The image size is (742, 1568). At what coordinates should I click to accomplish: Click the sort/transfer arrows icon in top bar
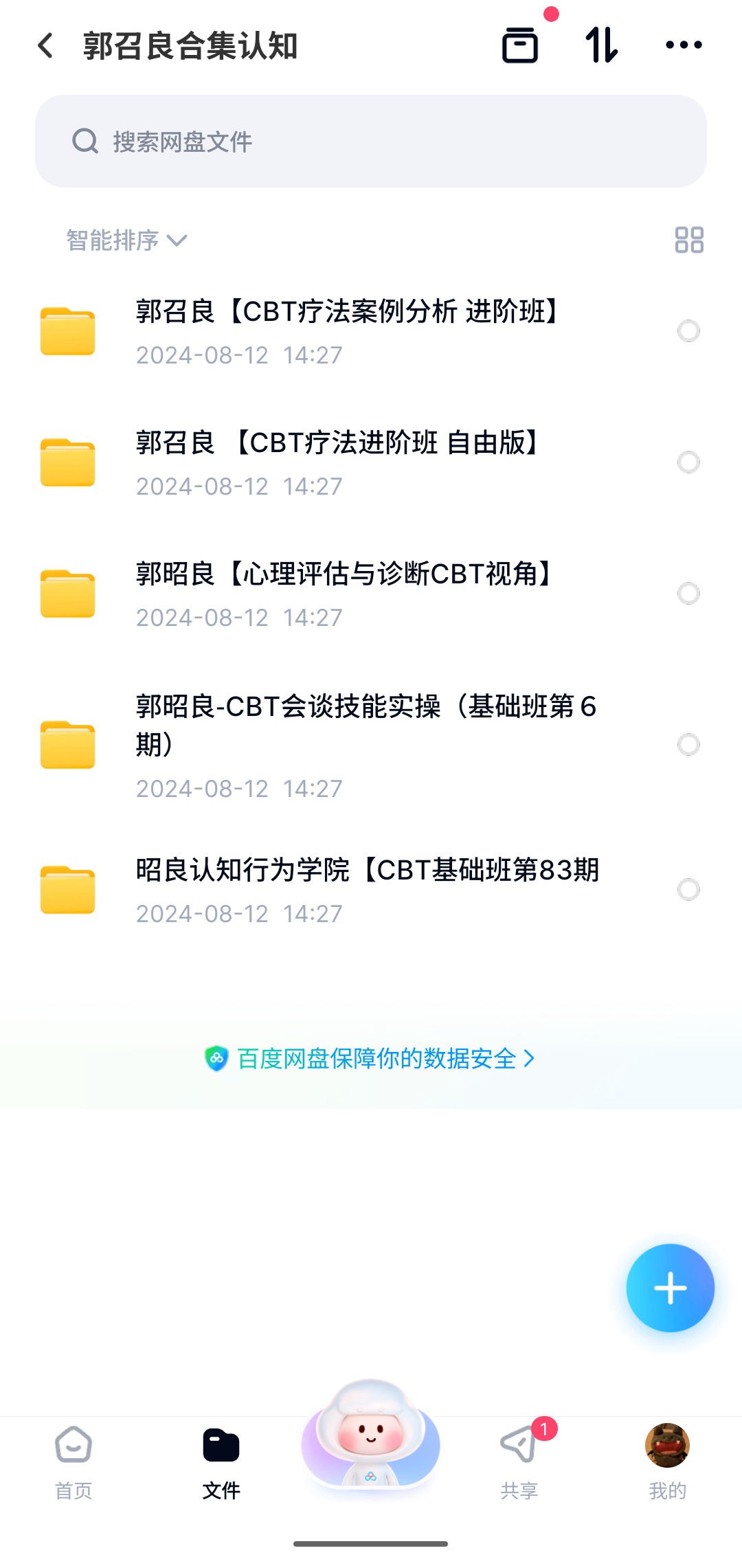(602, 45)
